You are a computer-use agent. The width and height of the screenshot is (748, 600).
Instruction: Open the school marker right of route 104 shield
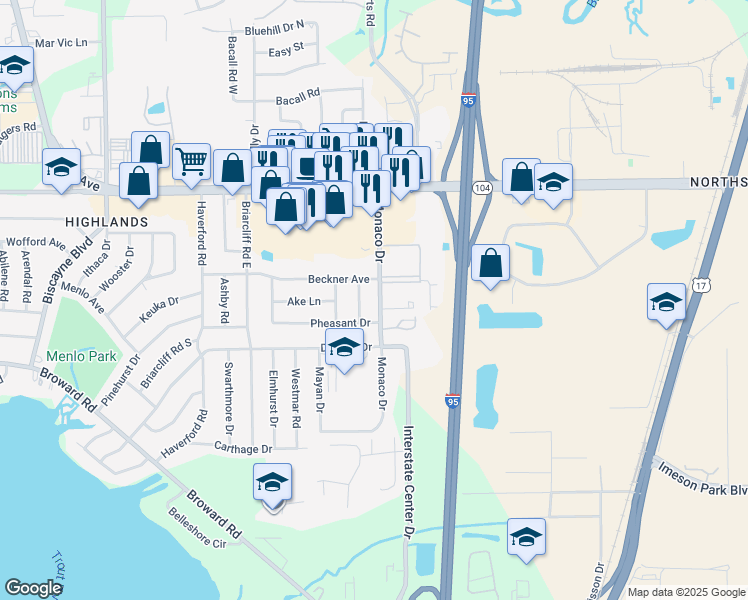552,184
